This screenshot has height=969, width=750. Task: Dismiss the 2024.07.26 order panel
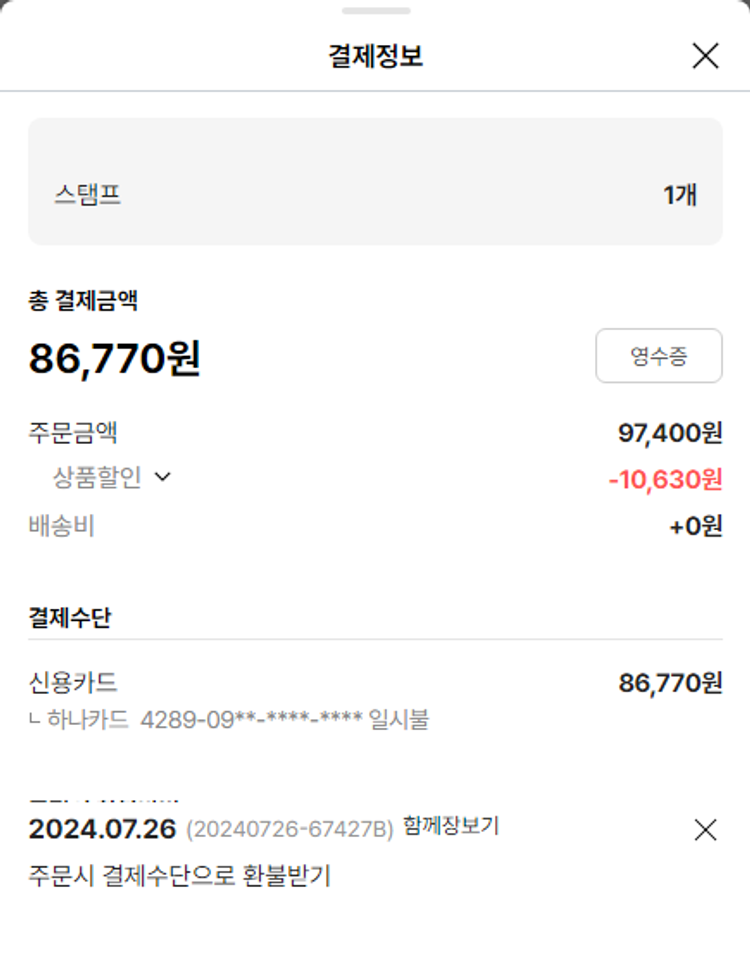[x=705, y=829]
